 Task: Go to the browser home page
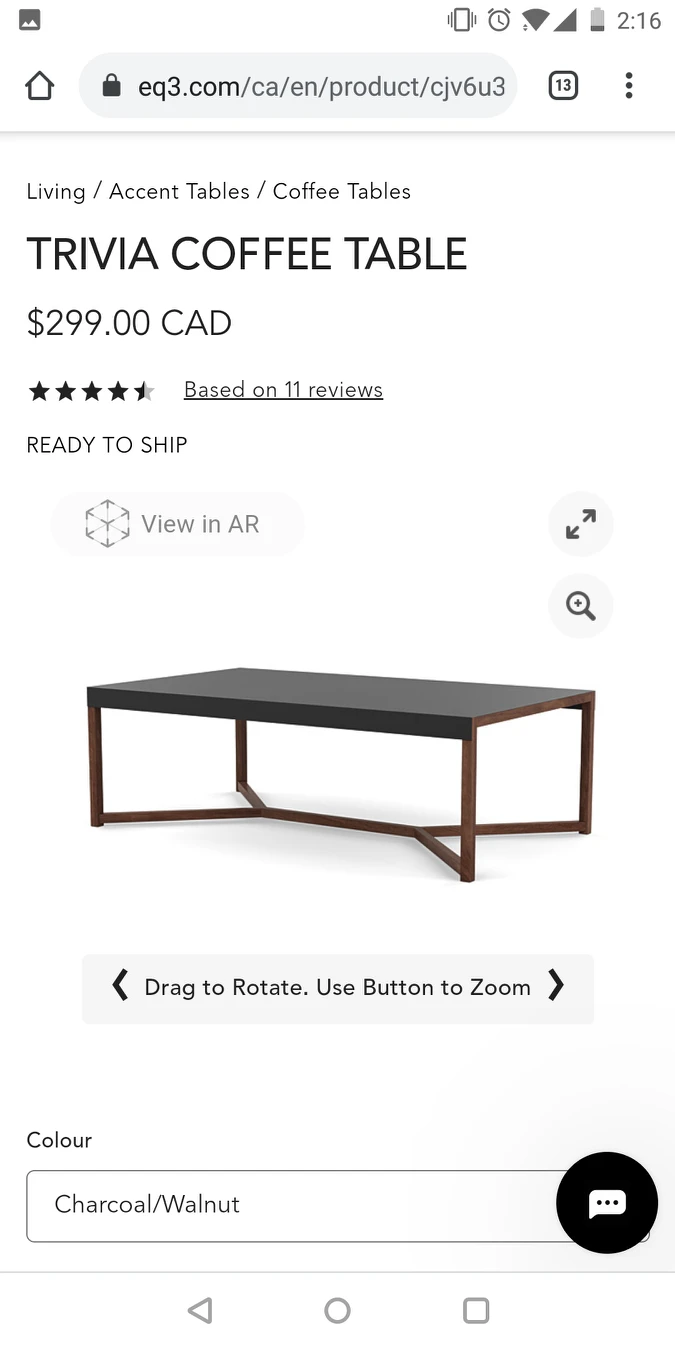[x=40, y=86]
